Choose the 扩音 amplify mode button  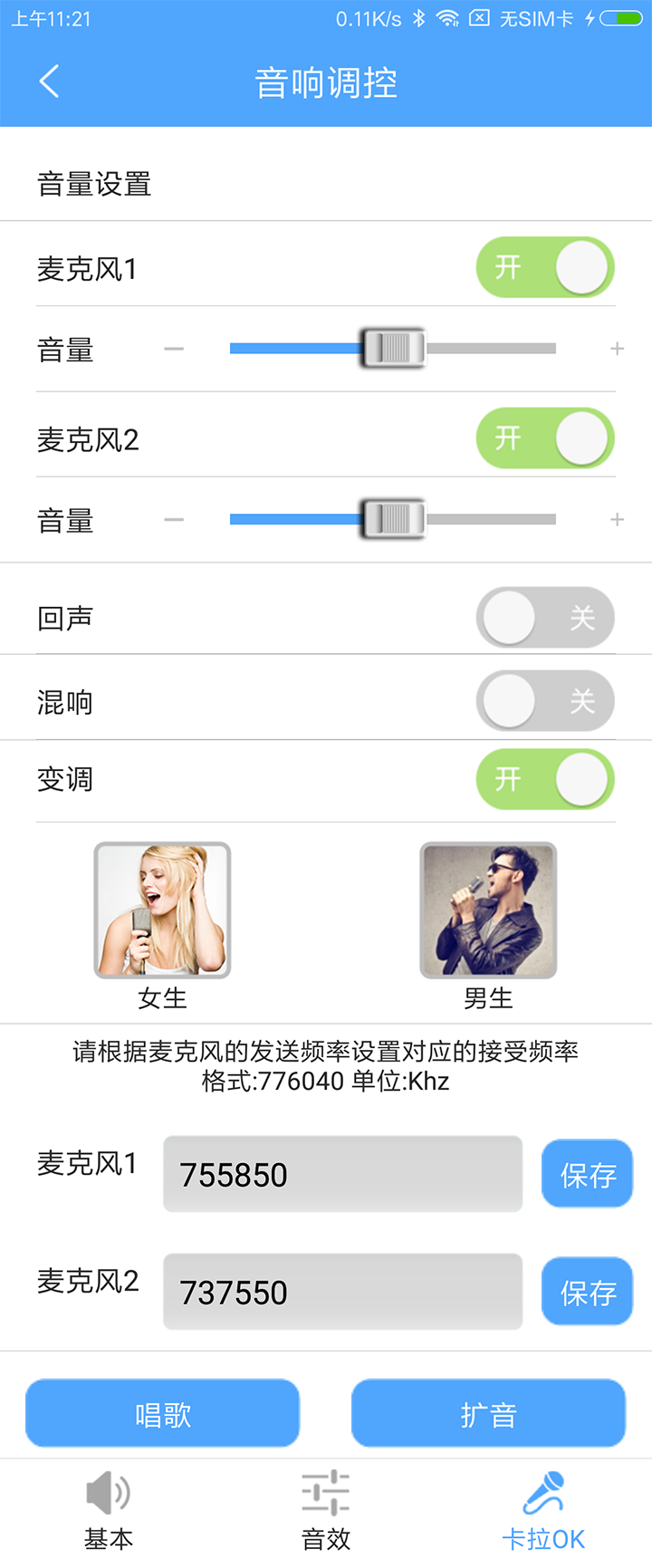click(x=488, y=1413)
